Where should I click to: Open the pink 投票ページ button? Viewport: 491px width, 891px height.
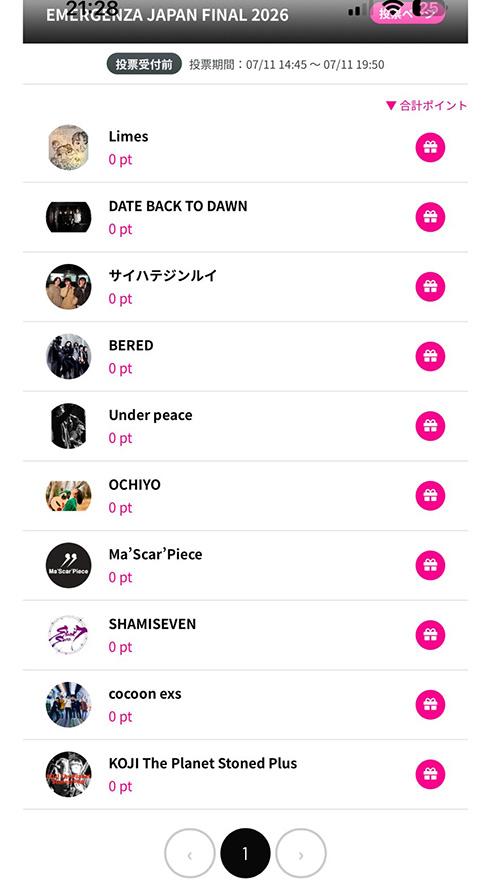point(407,14)
